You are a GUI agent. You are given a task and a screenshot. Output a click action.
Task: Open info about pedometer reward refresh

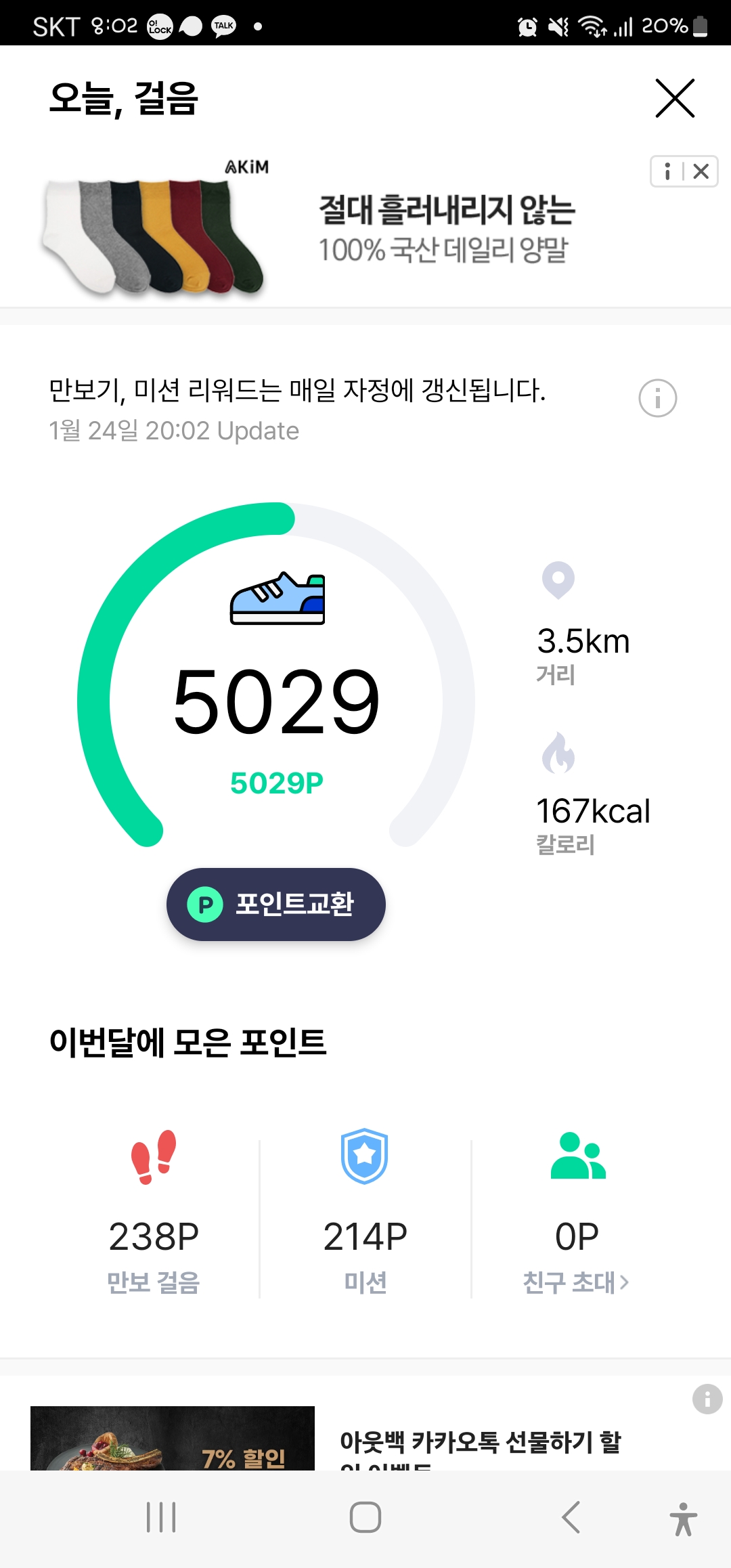[x=657, y=398]
